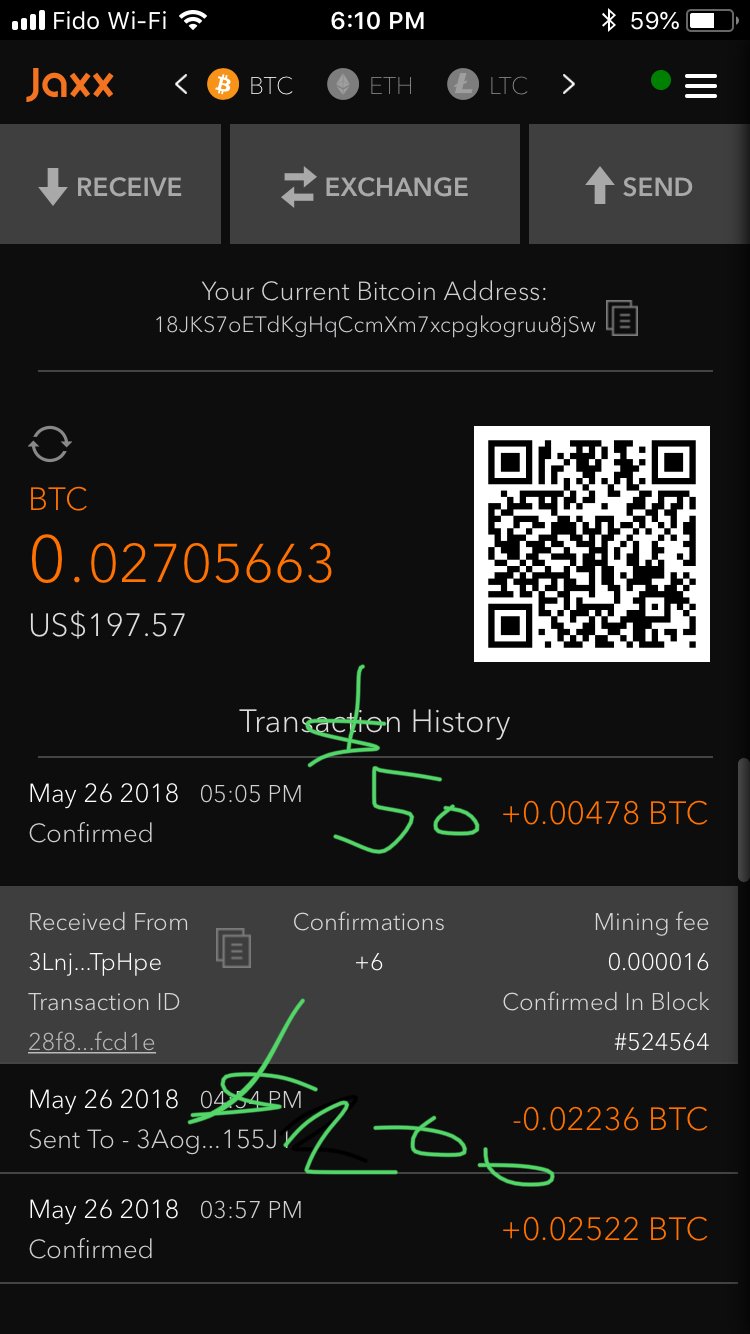Copy the Received From address 3Lnj...TpHpe
This screenshot has width=750, height=1334.
(233, 947)
